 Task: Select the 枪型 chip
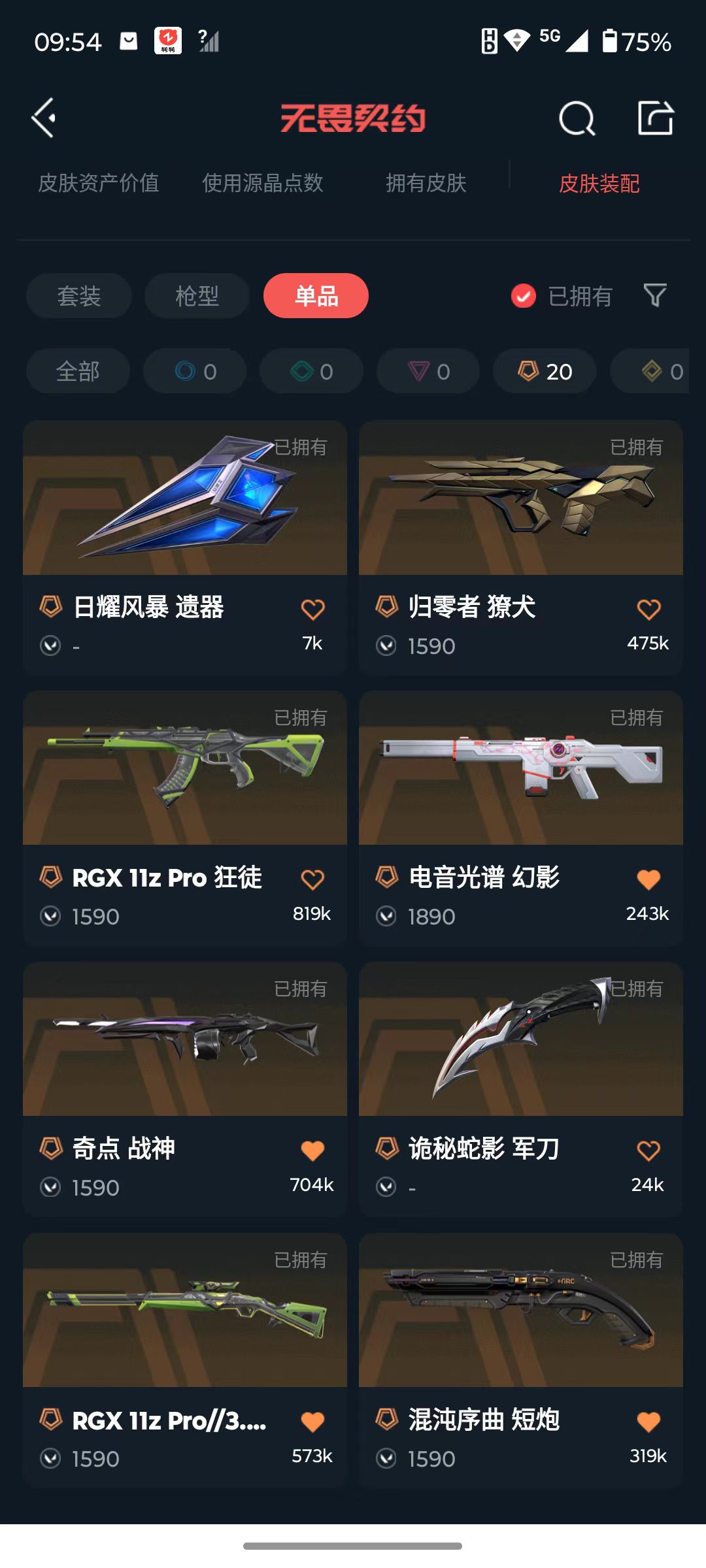tap(197, 296)
